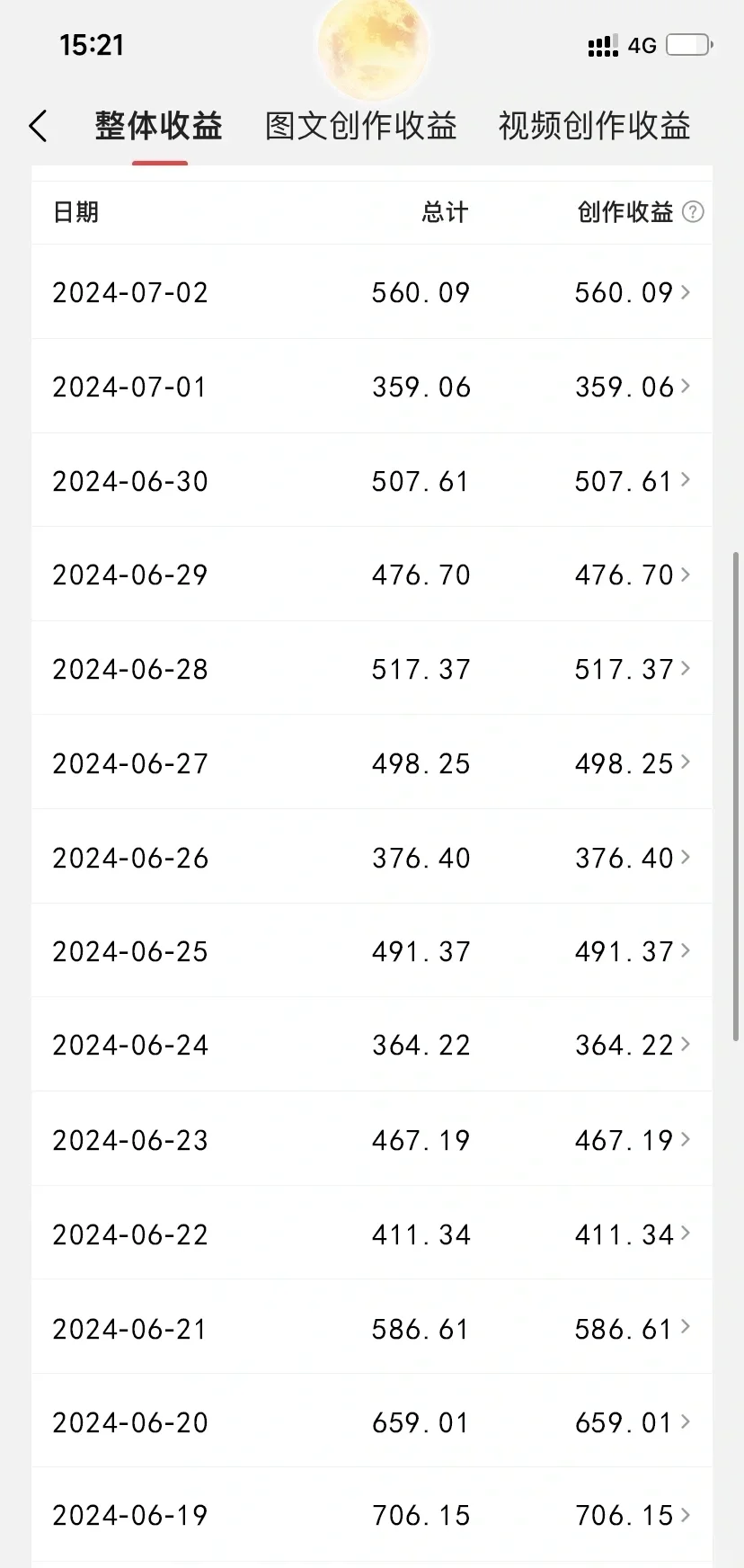The width and height of the screenshot is (744, 1568).
Task: Go back using the top-left arrow
Action: (x=38, y=127)
